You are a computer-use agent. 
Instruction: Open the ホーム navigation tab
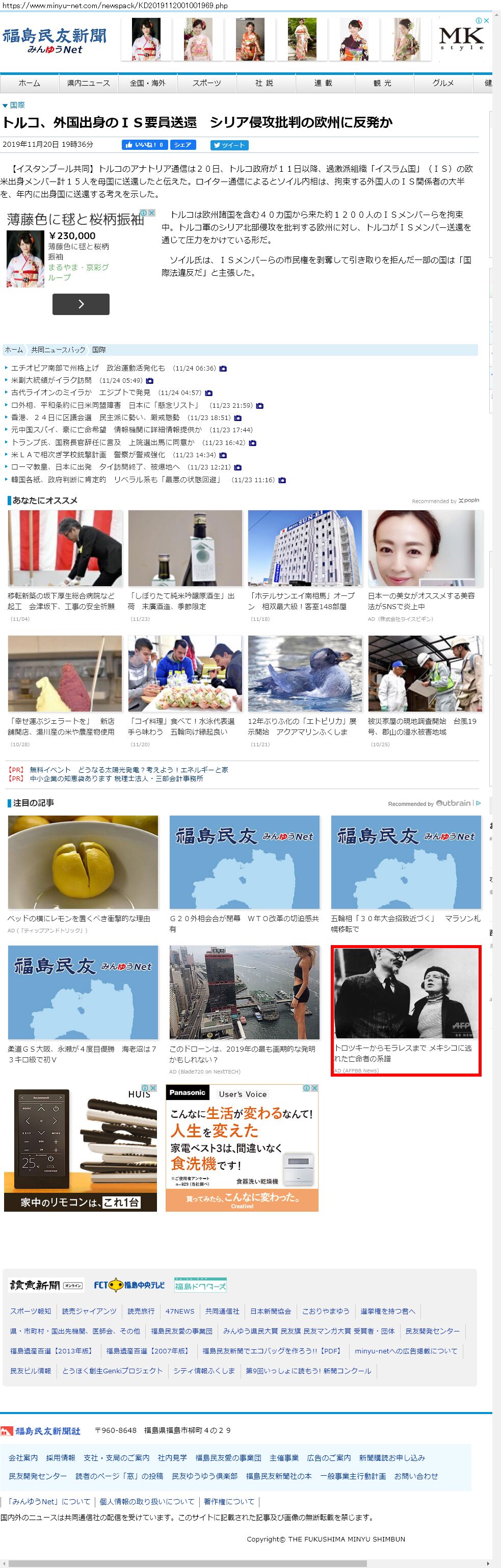coord(29,83)
